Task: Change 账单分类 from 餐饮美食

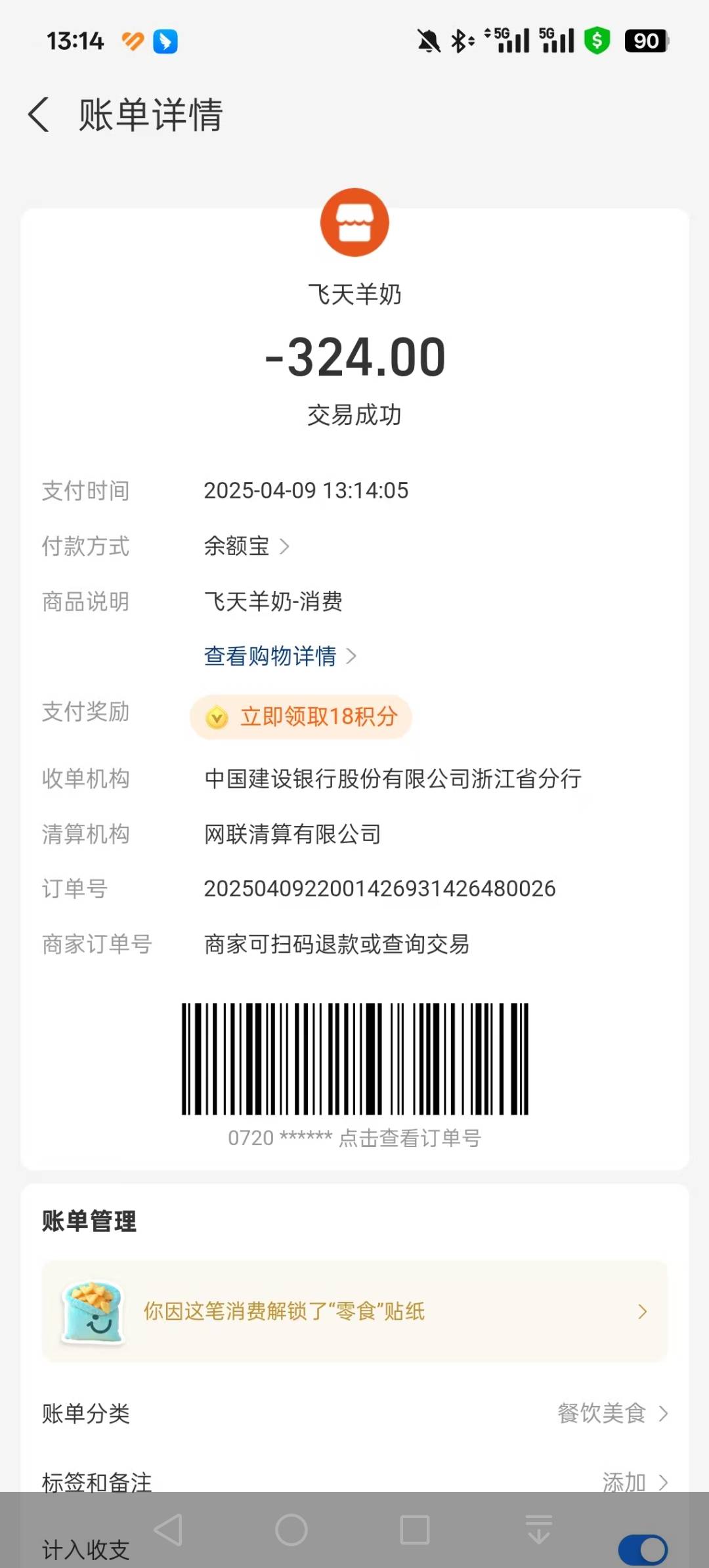Action: pyautogui.click(x=612, y=1413)
